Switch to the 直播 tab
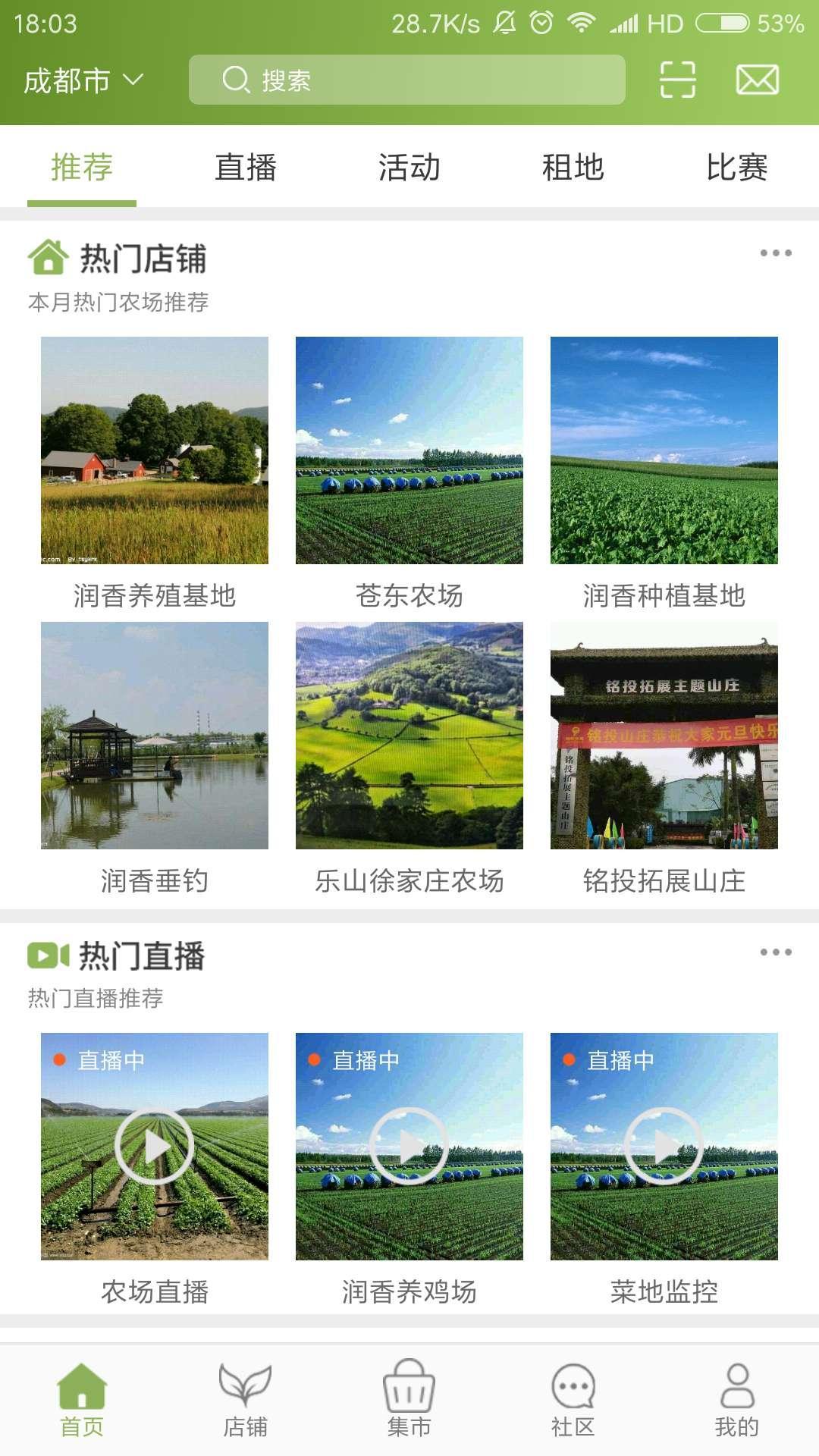819x1456 pixels. [246, 168]
